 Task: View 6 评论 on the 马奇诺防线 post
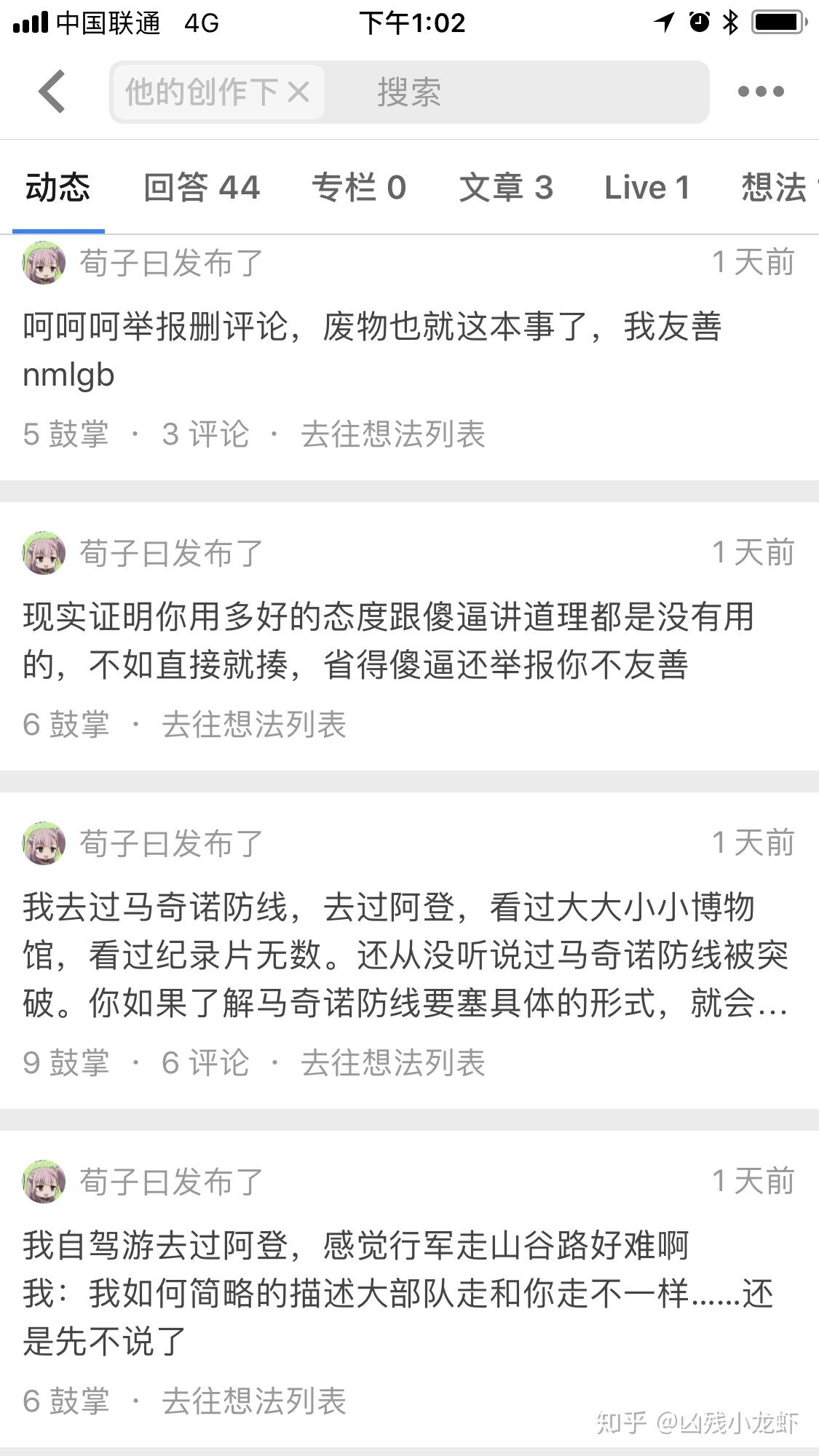point(205,1063)
